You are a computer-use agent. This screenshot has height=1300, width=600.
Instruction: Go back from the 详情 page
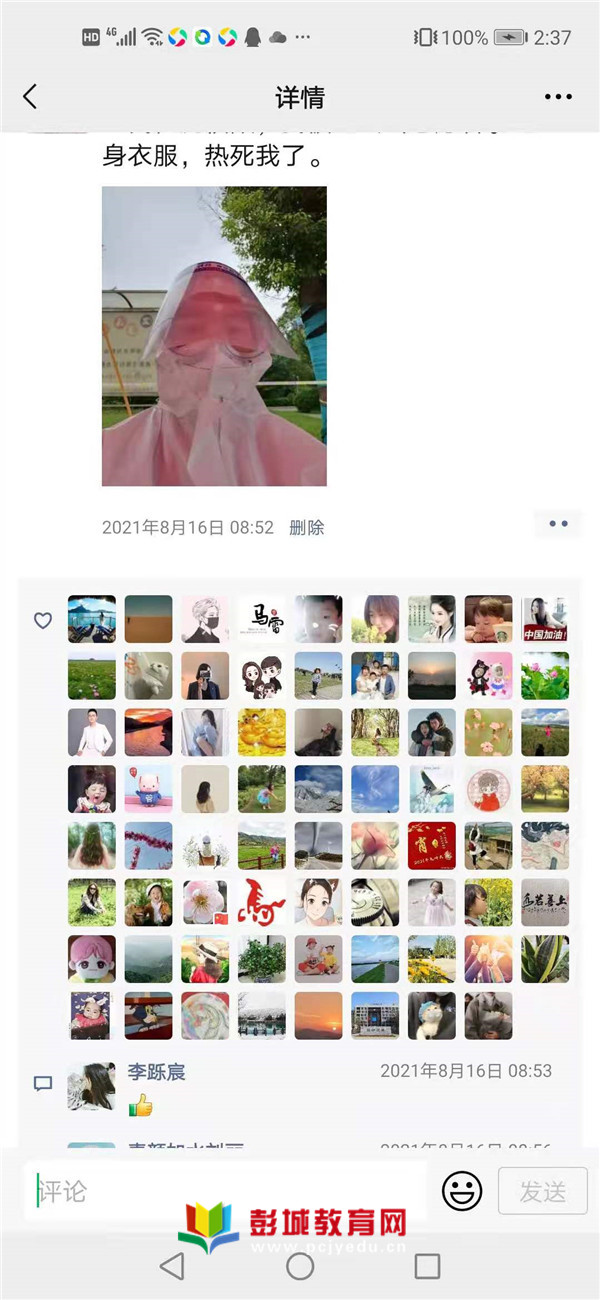pos(30,97)
